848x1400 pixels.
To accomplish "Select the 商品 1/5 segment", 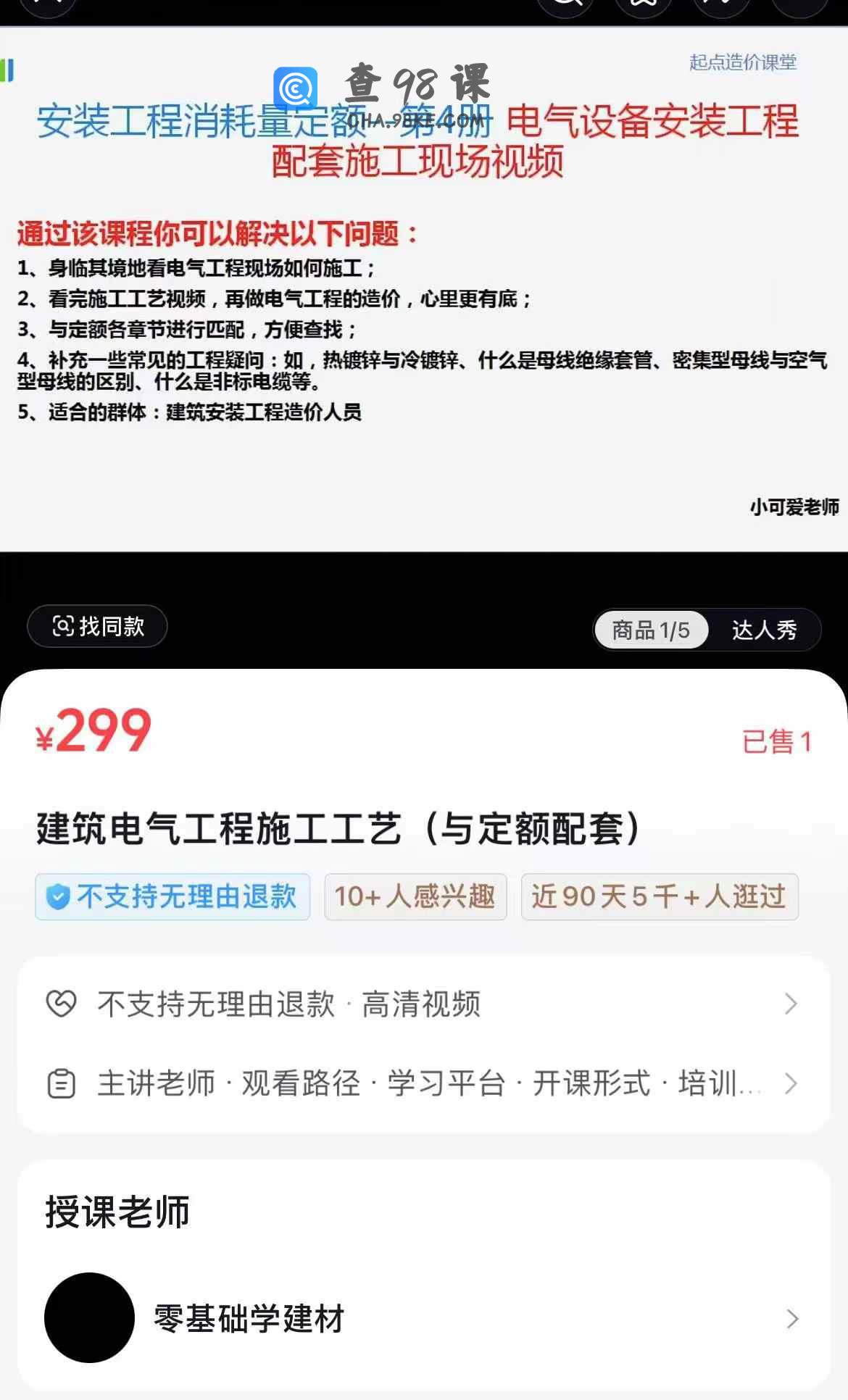I will coord(650,630).
